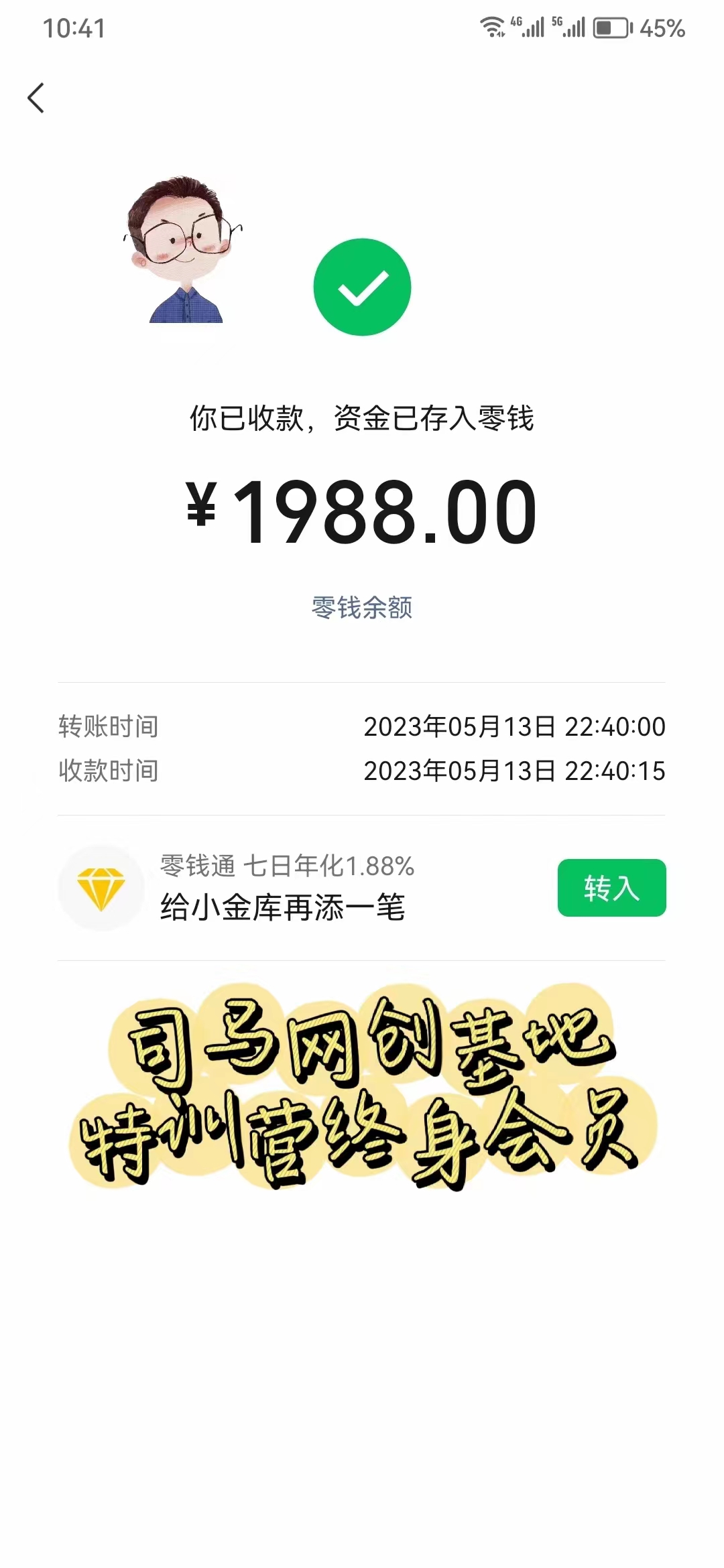Tap the green 转入 button
The image size is (724, 1568).
pyautogui.click(x=611, y=888)
